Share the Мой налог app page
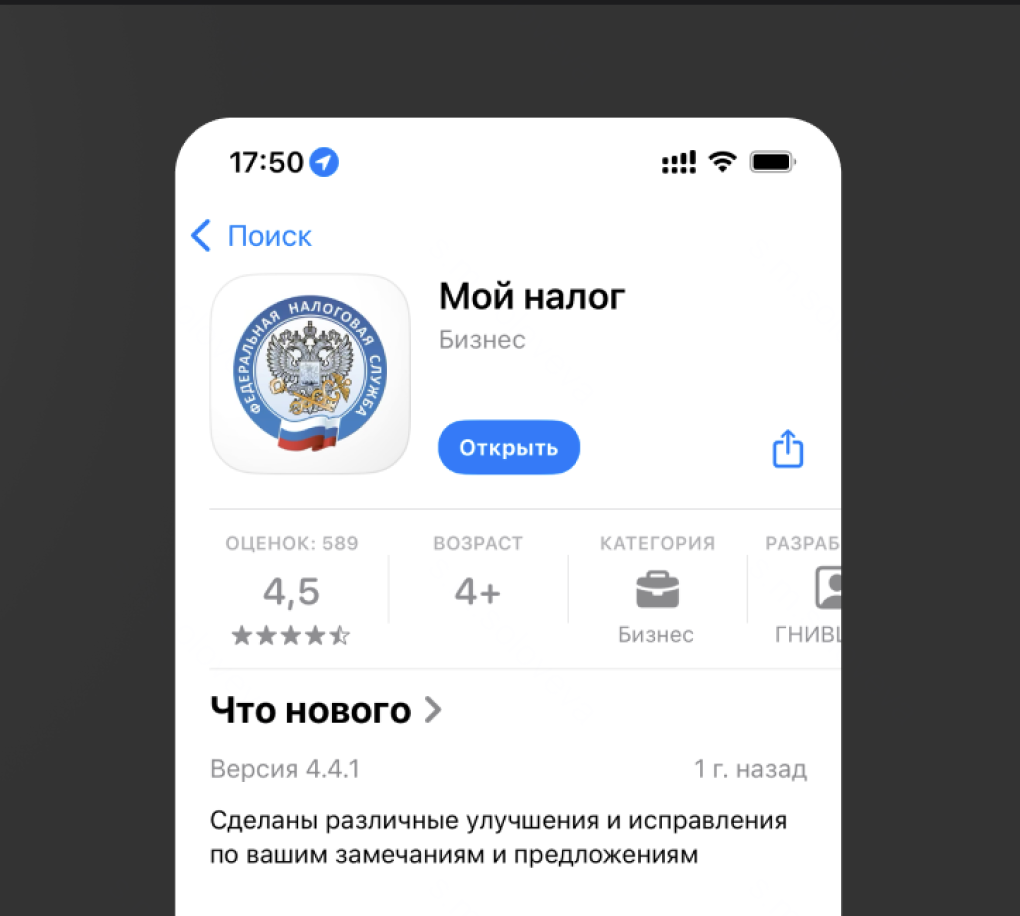 pyautogui.click(x=788, y=449)
